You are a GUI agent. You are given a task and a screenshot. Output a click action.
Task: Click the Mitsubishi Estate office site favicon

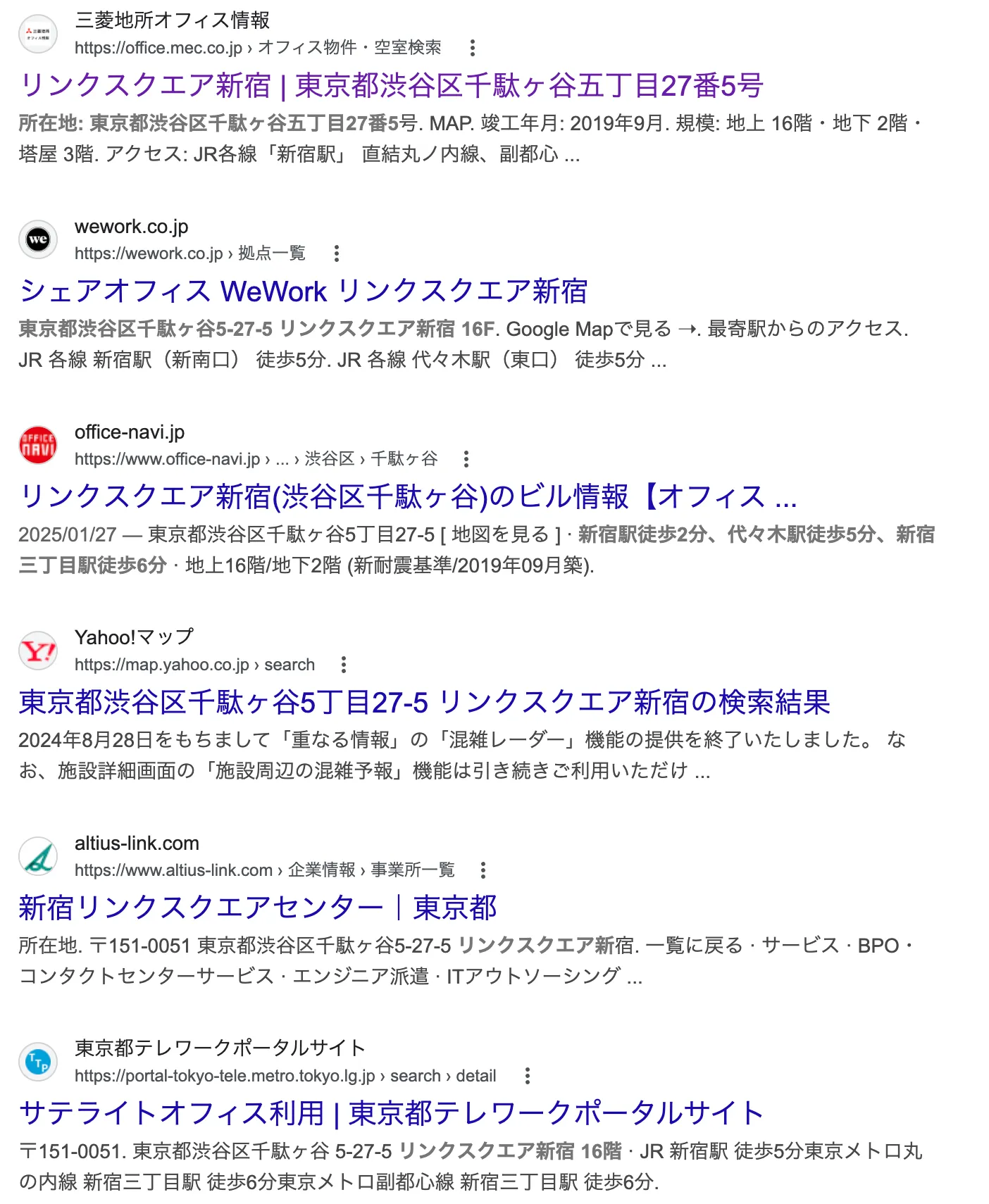click(x=38, y=33)
